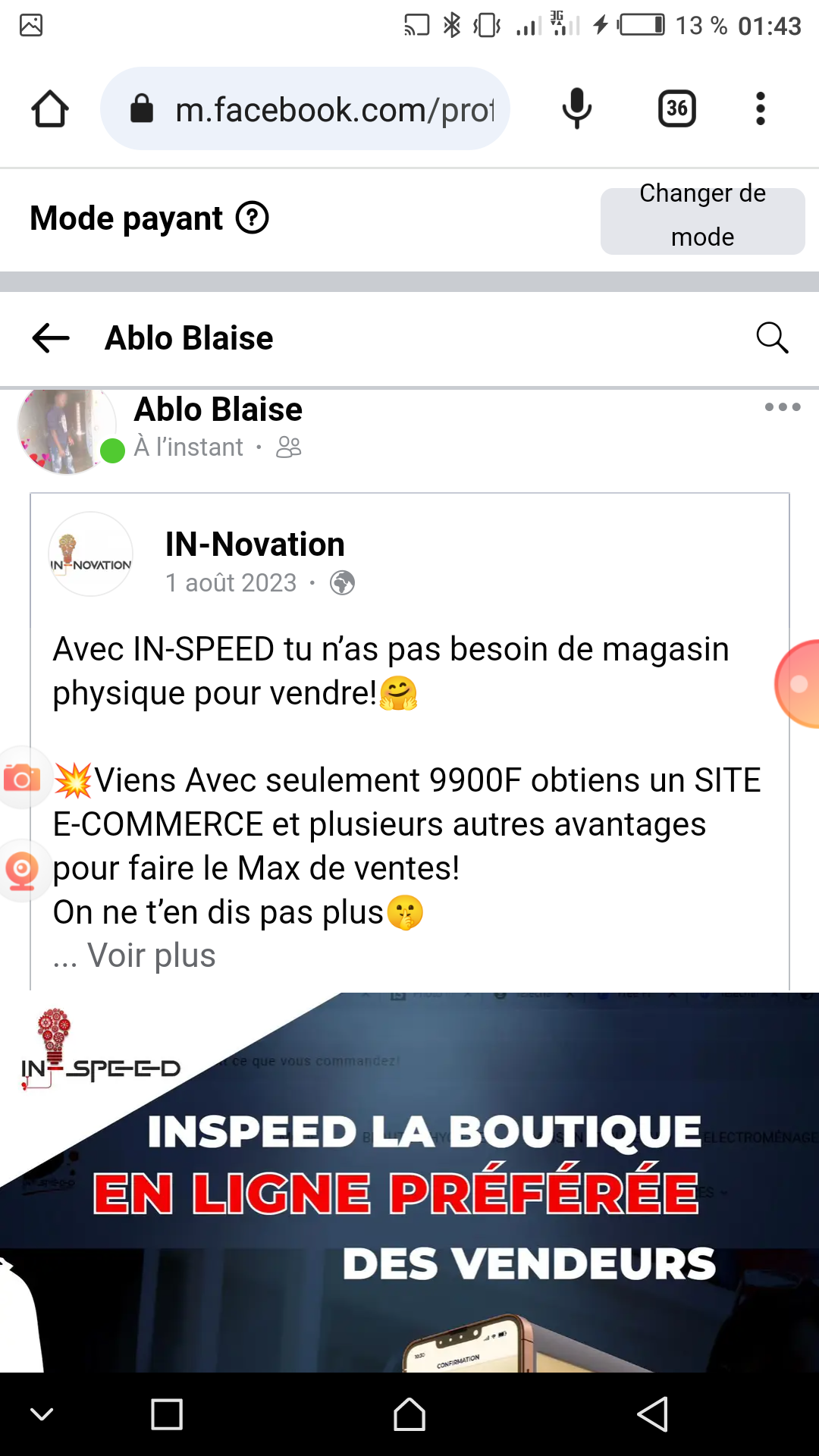Open Mode payant help question mark

pyautogui.click(x=253, y=218)
